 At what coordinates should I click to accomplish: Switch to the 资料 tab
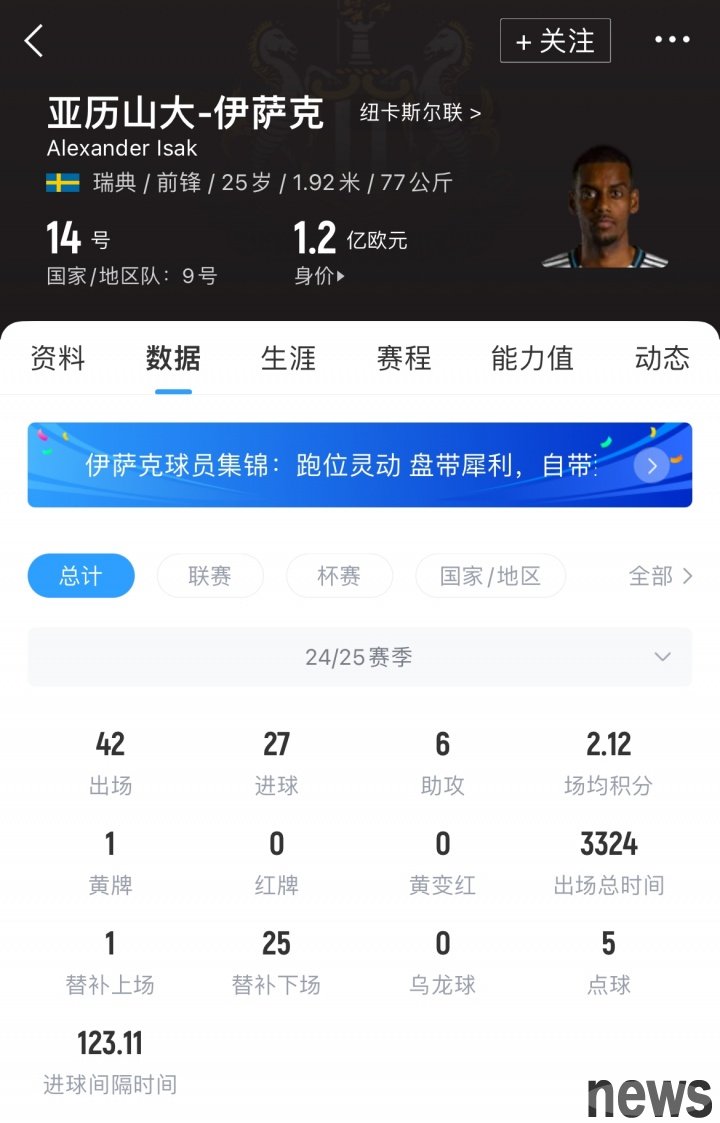click(x=58, y=358)
